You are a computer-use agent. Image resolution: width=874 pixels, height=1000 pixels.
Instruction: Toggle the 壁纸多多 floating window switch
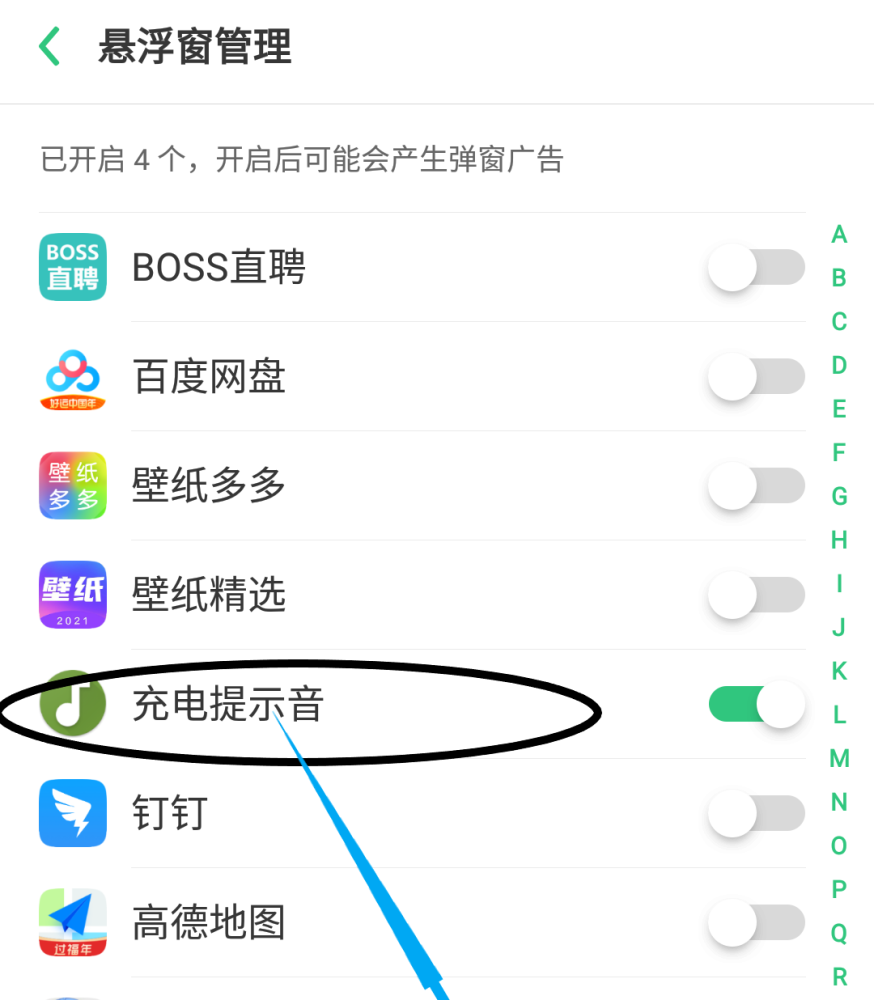coord(756,486)
